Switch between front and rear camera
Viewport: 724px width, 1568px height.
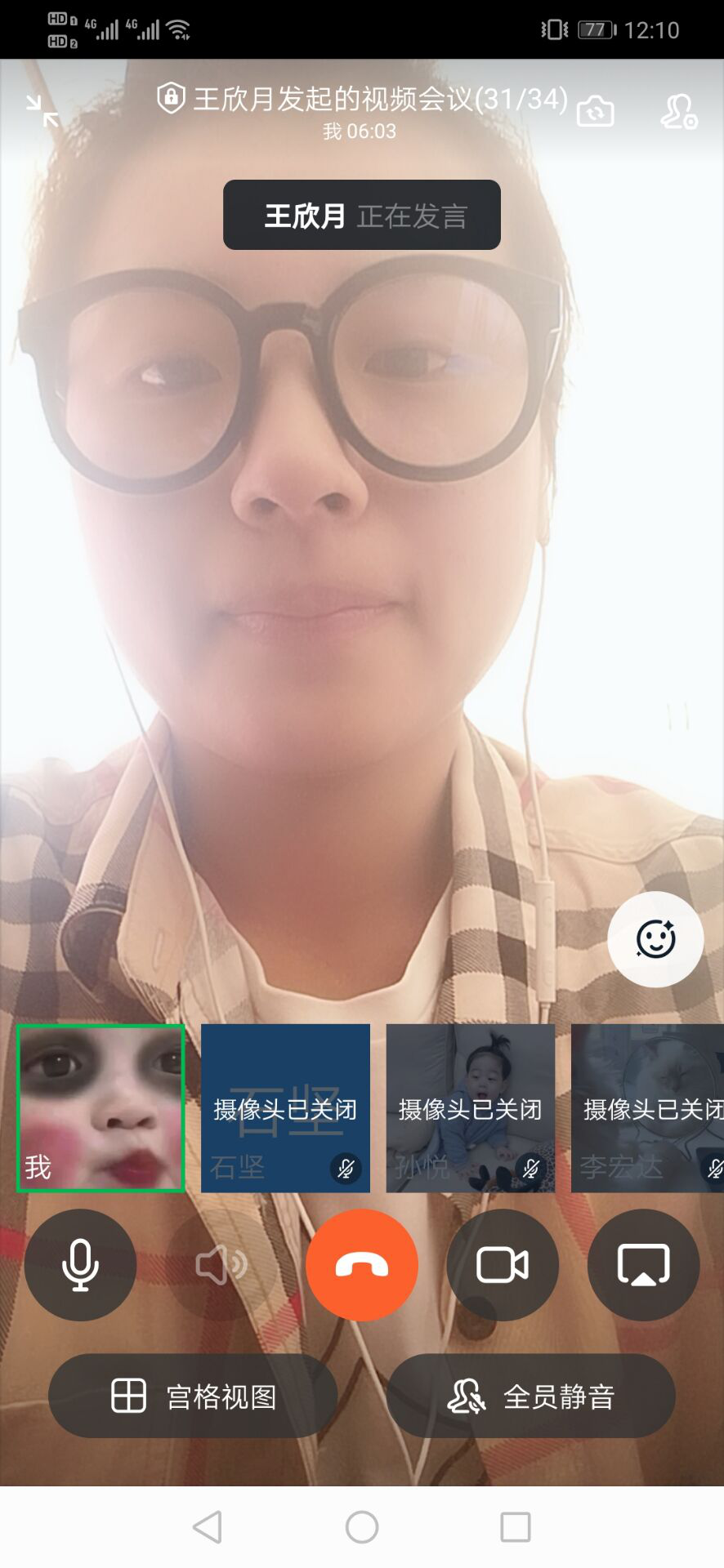click(x=595, y=110)
